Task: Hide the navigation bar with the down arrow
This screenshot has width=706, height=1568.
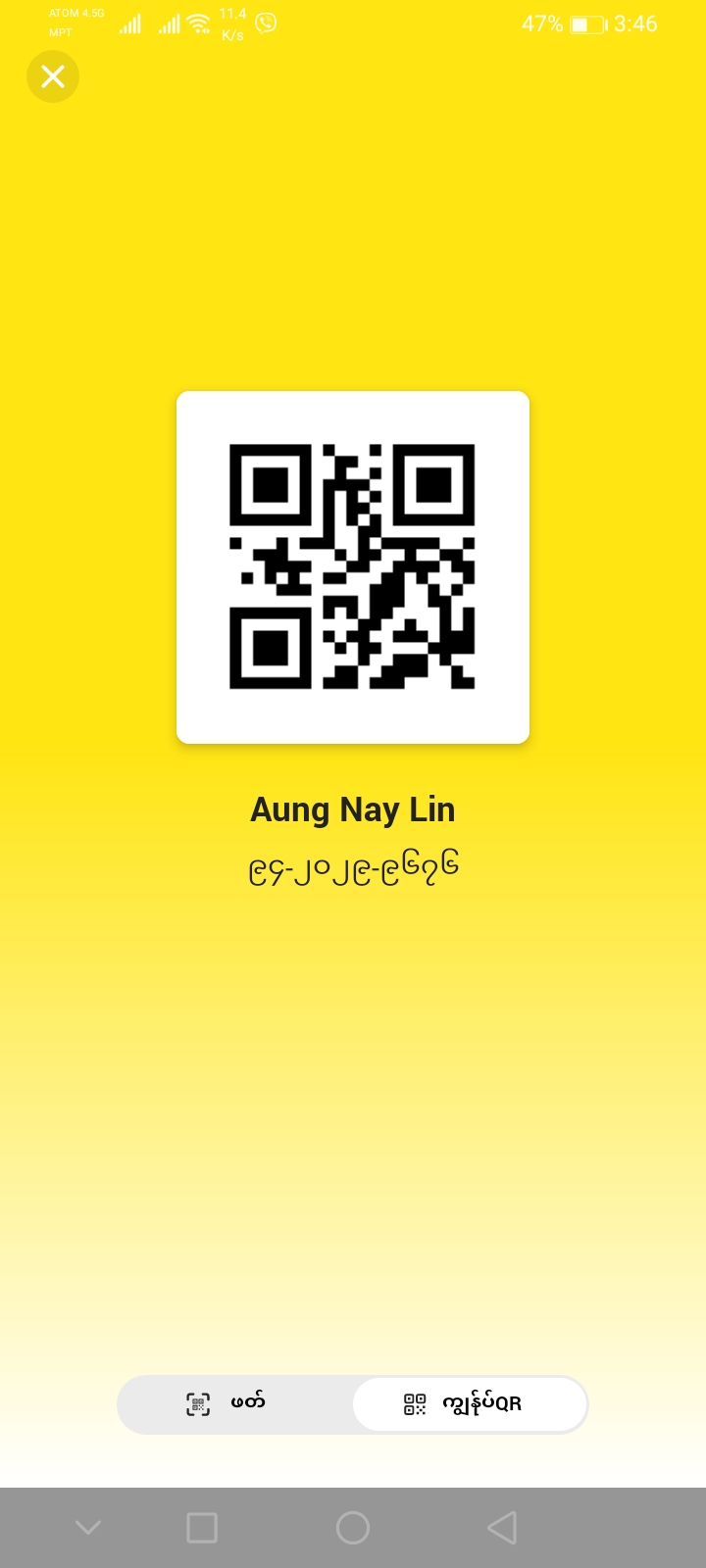Action: [x=88, y=1527]
